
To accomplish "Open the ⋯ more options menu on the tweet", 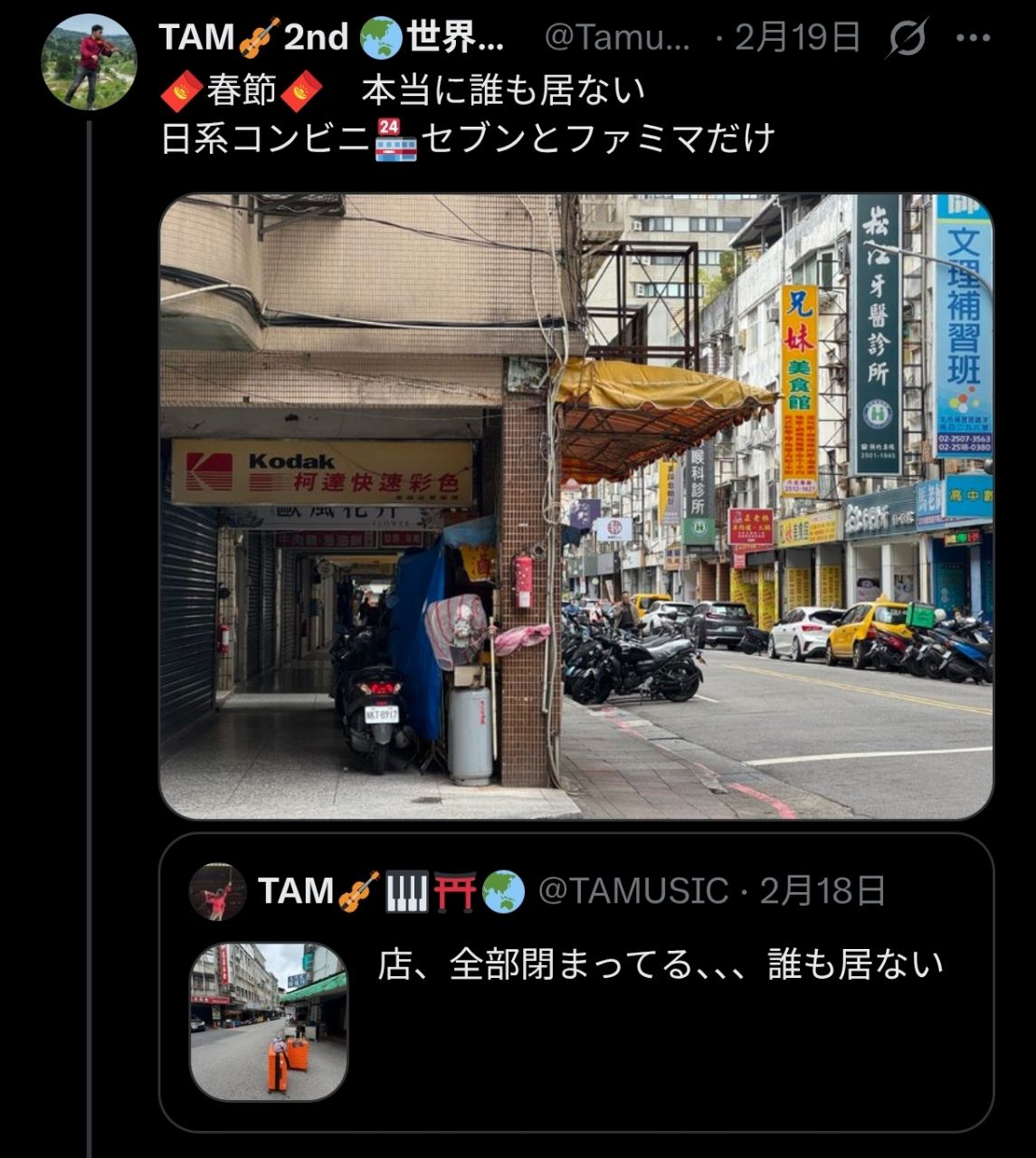I will pyautogui.click(x=974, y=38).
